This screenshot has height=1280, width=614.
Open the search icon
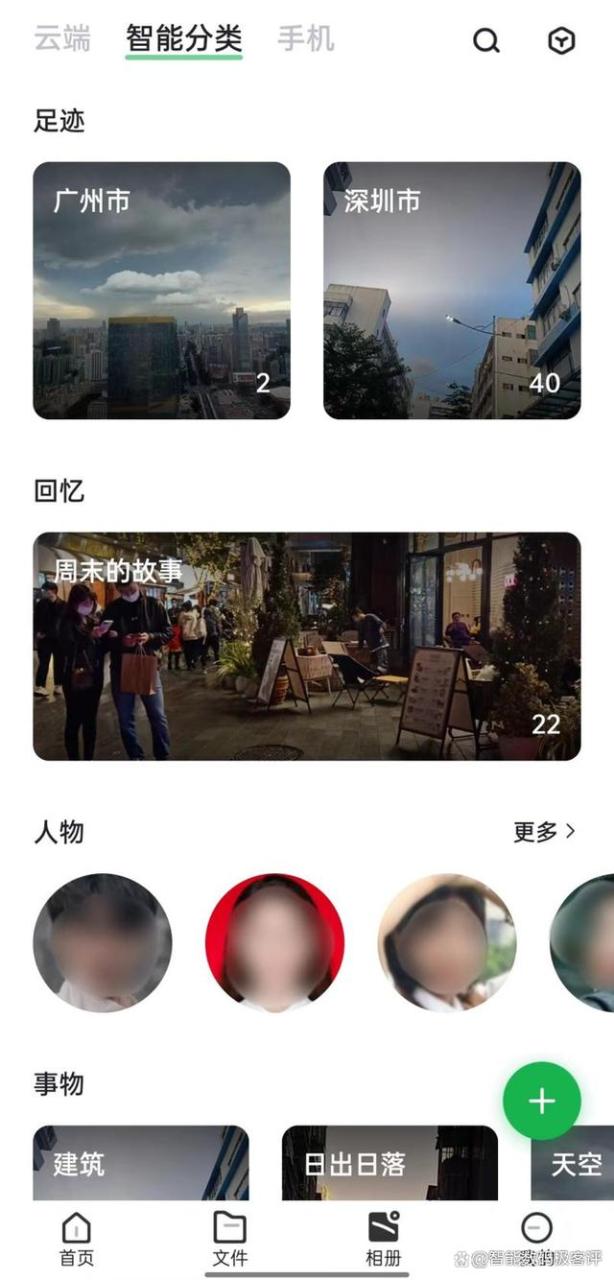(486, 41)
